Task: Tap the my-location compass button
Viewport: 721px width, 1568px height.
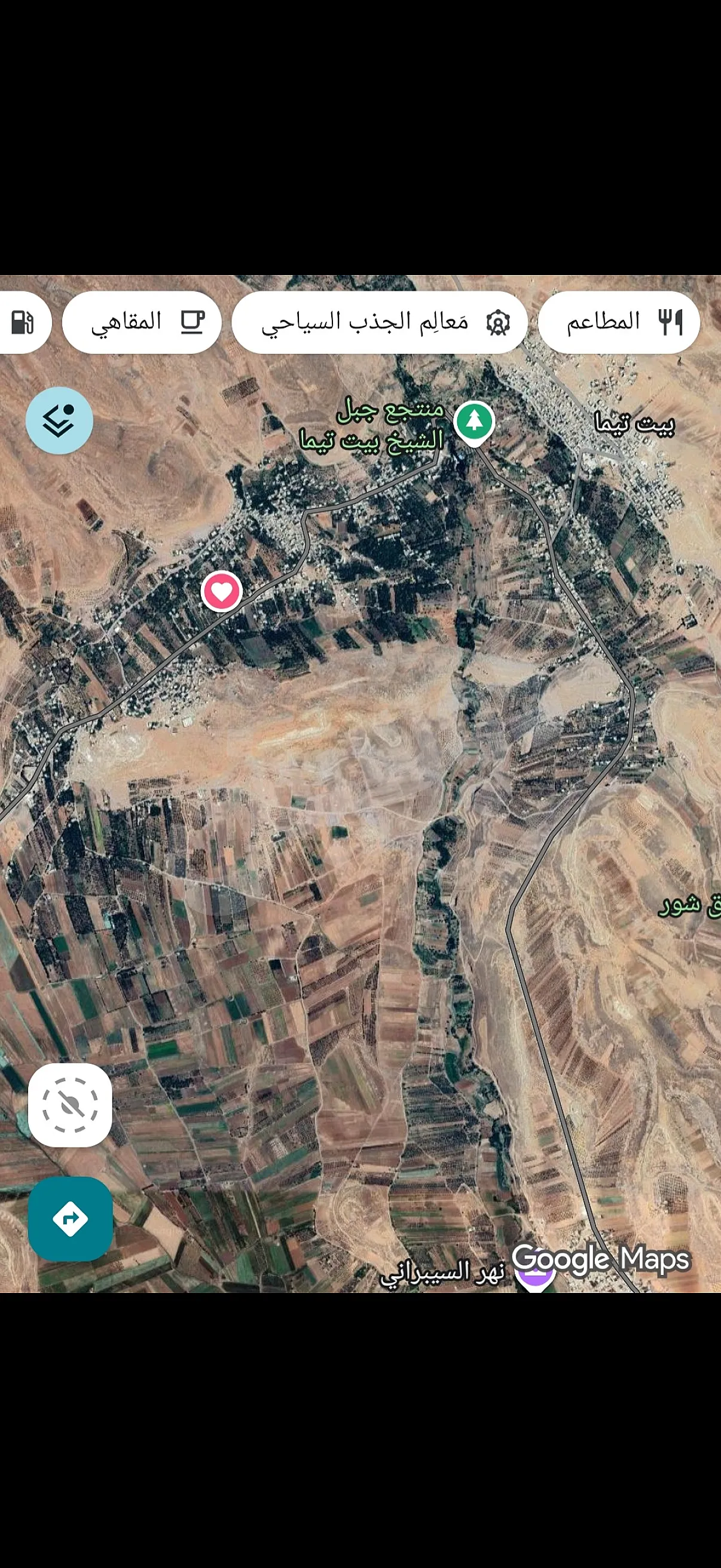Action: click(x=70, y=1105)
